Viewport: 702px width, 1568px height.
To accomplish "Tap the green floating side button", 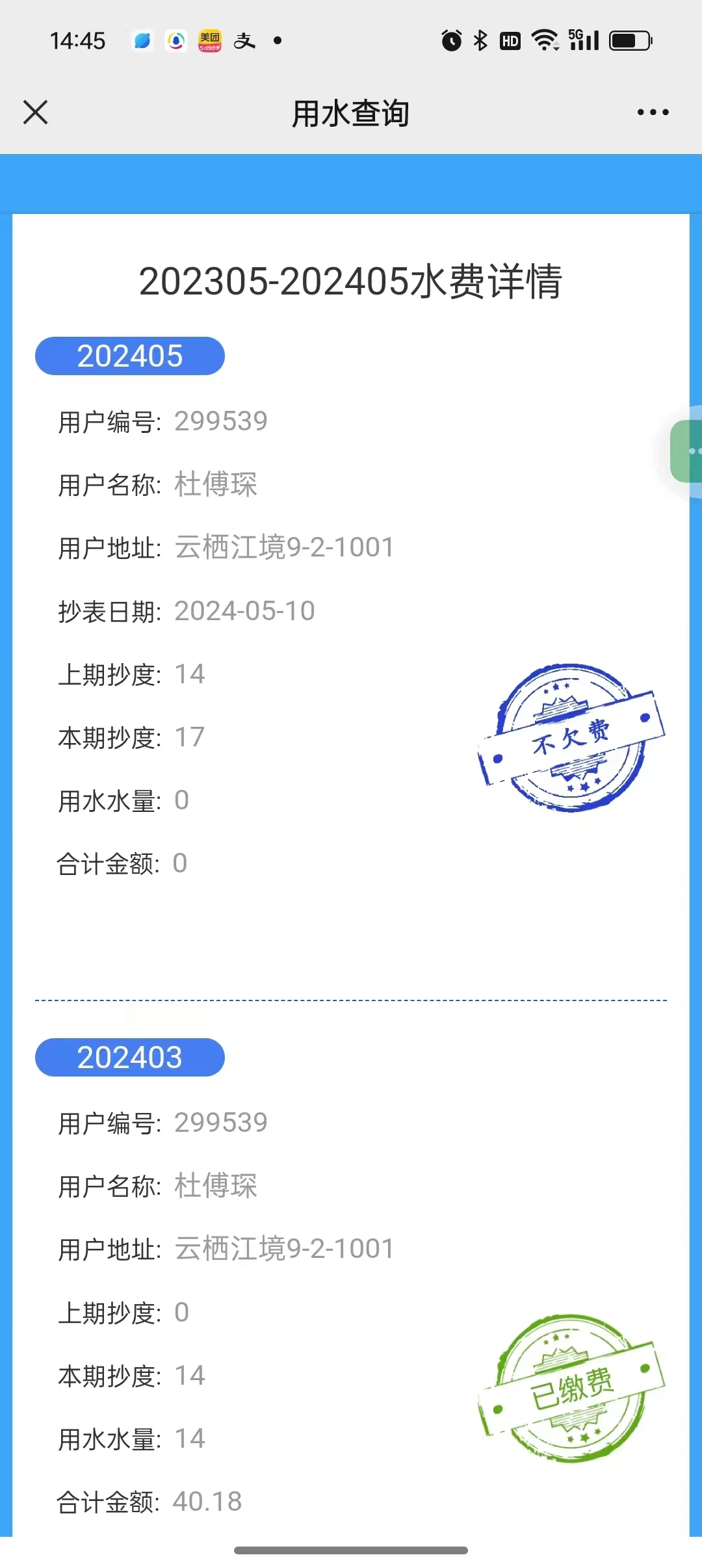I will (x=688, y=451).
